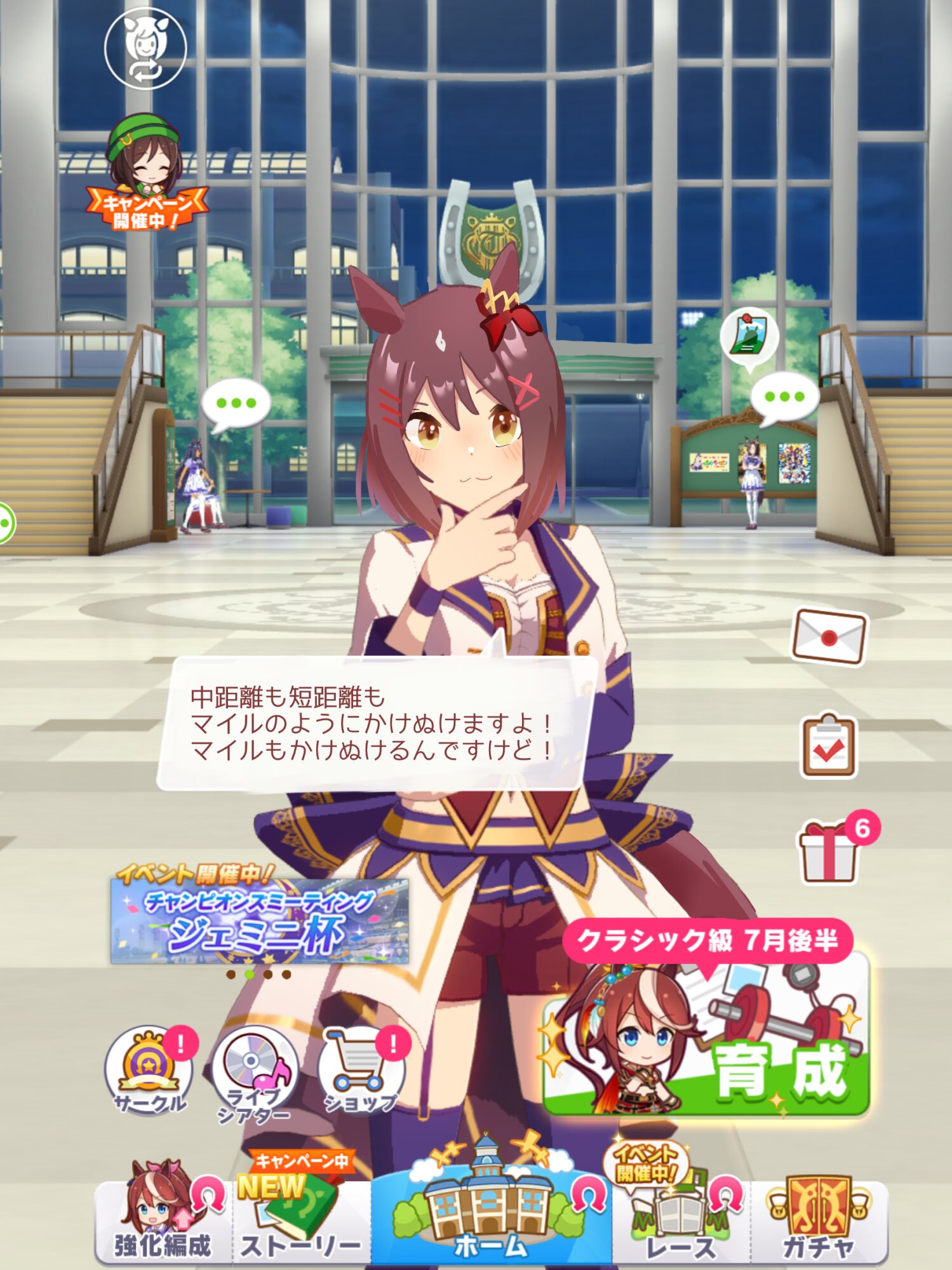Tap the character switch icon
Image resolution: width=952 pixels, height=1270 pixels.
[x=145, y=48]
